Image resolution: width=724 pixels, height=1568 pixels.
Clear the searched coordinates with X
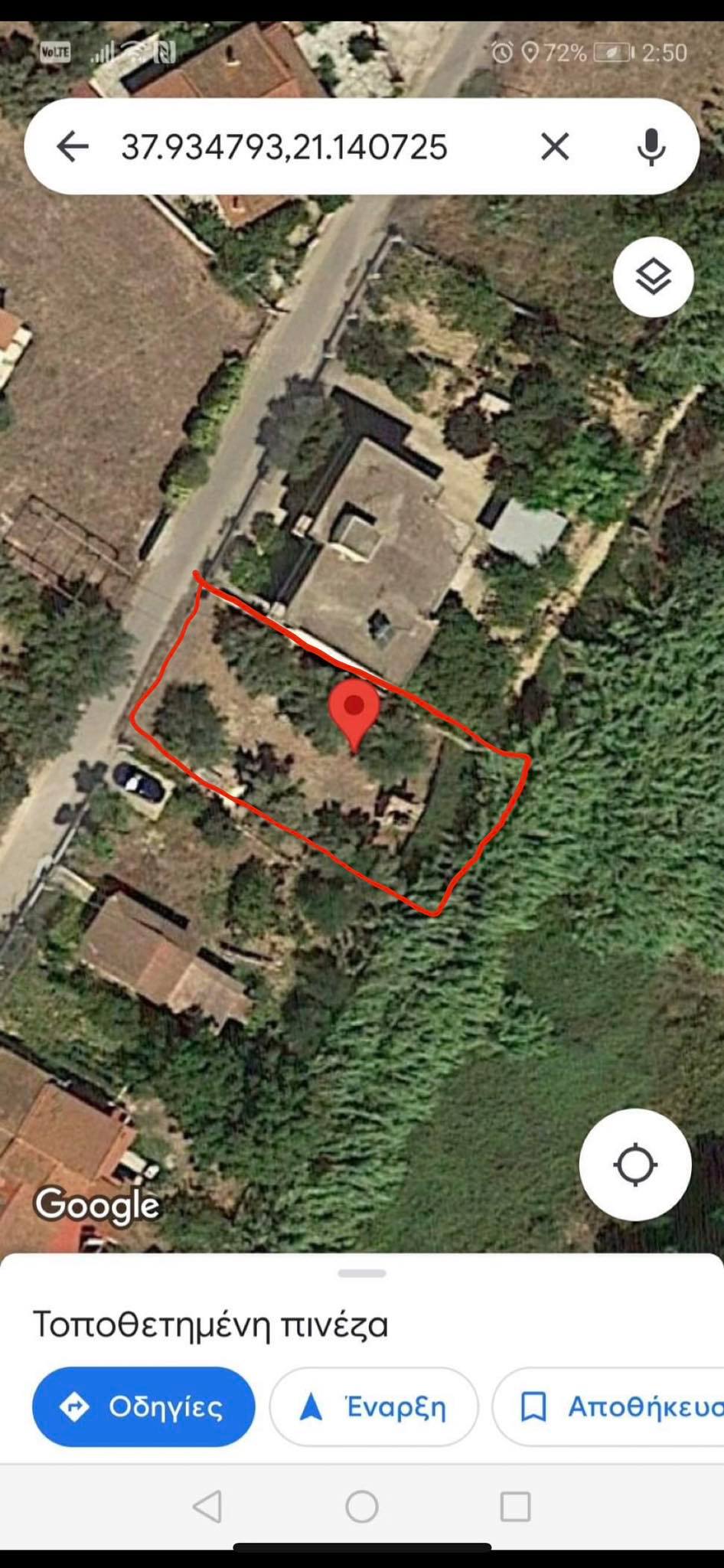pos(555,146)
